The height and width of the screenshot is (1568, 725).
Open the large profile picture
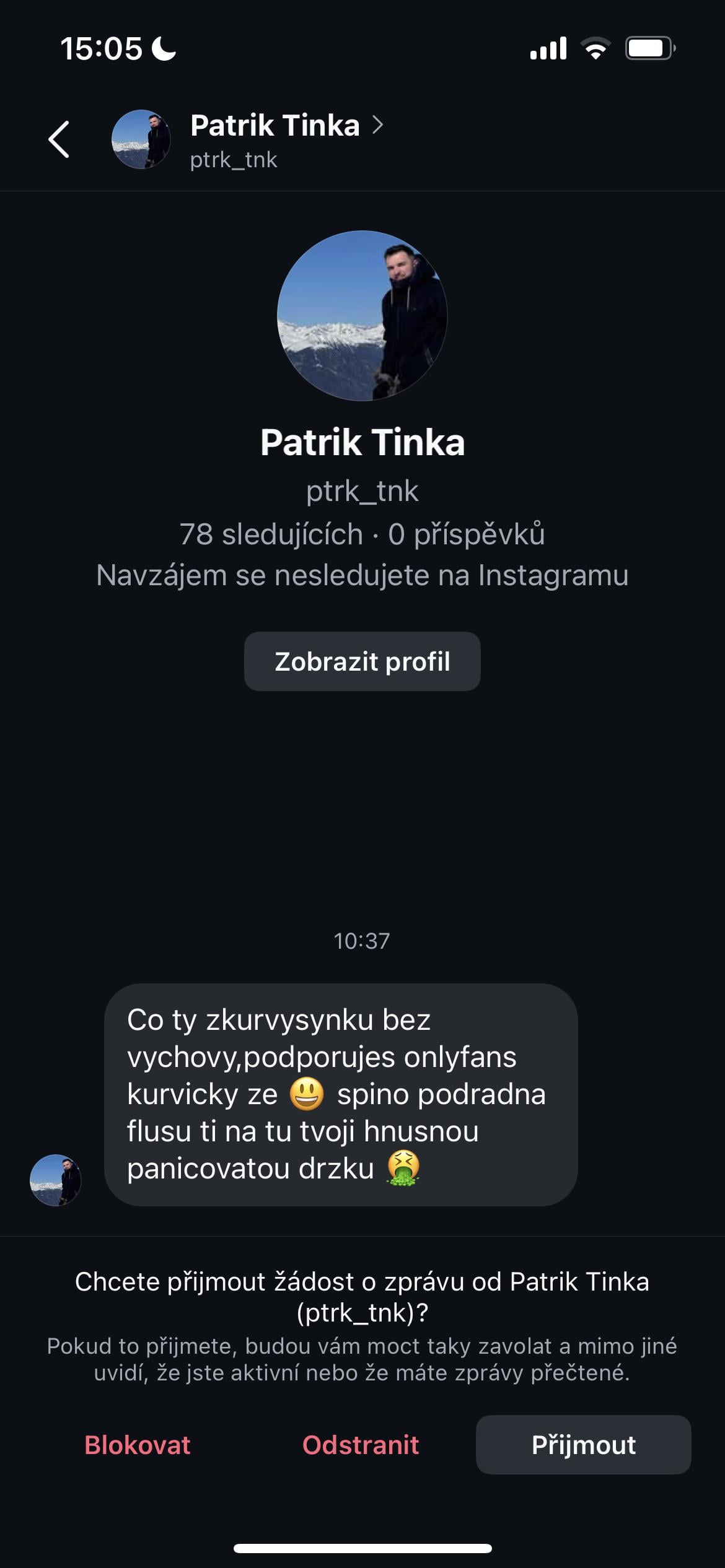point(362,316)
